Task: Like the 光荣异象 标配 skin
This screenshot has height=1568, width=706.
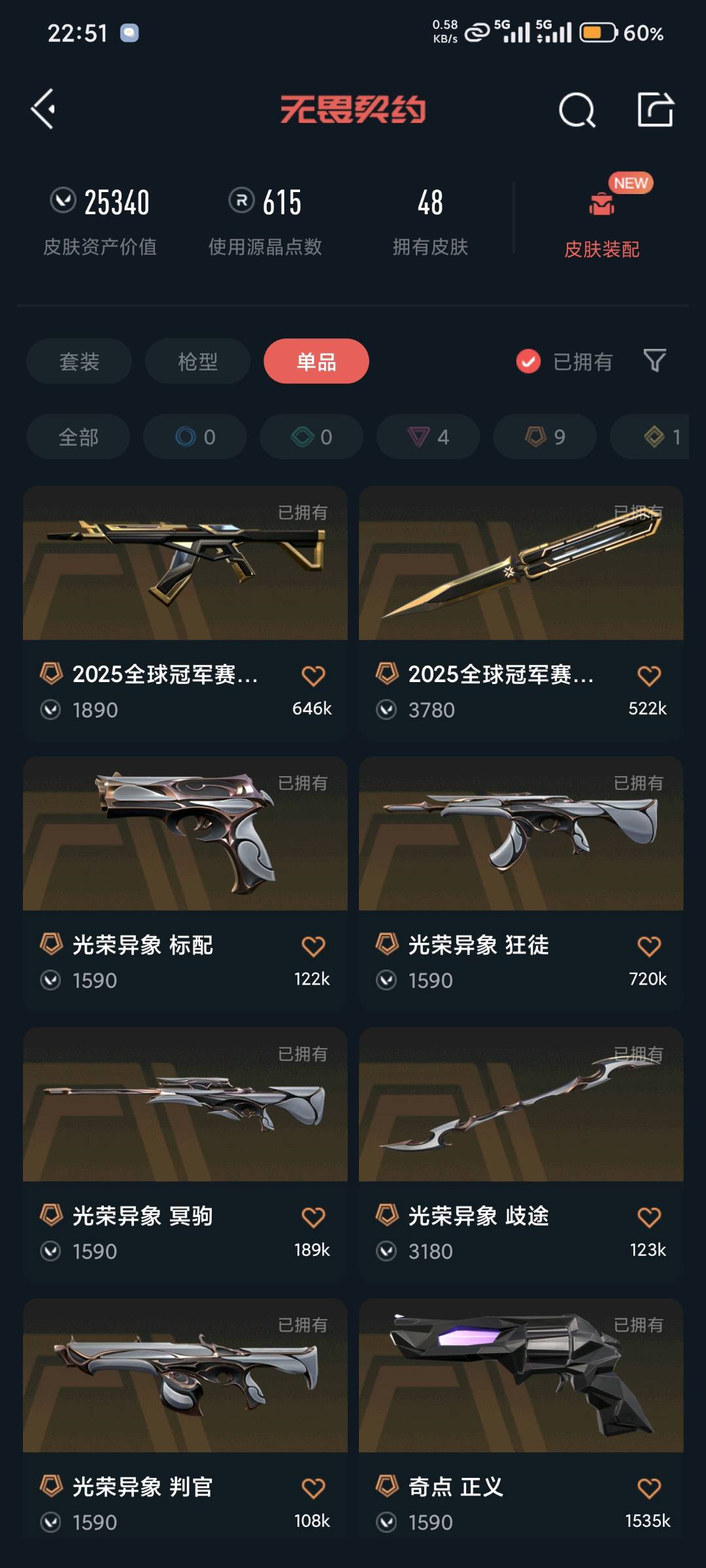Action: 313,947
